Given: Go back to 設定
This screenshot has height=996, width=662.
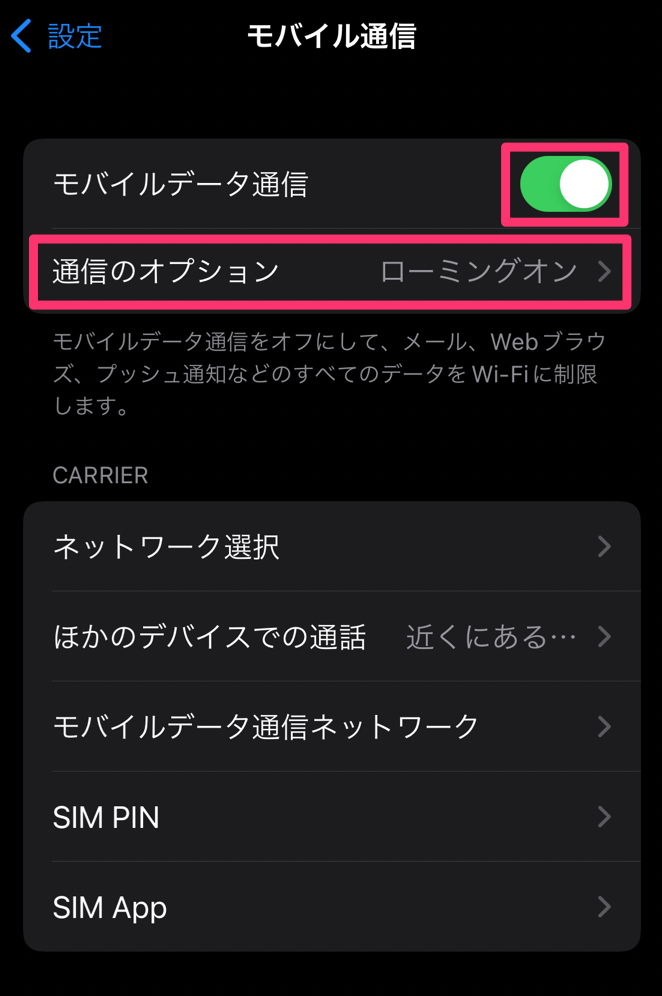Looking at the screenshot, I should point(58,37).
